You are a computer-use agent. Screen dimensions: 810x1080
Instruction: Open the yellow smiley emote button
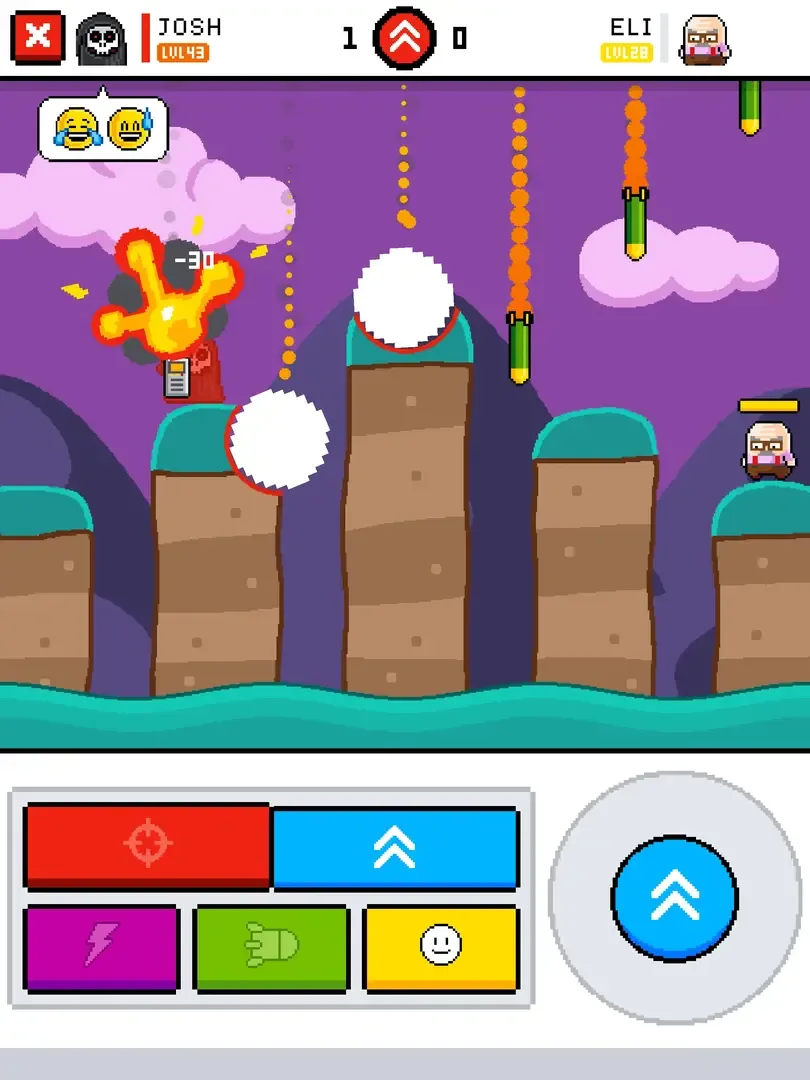(441, 945)
